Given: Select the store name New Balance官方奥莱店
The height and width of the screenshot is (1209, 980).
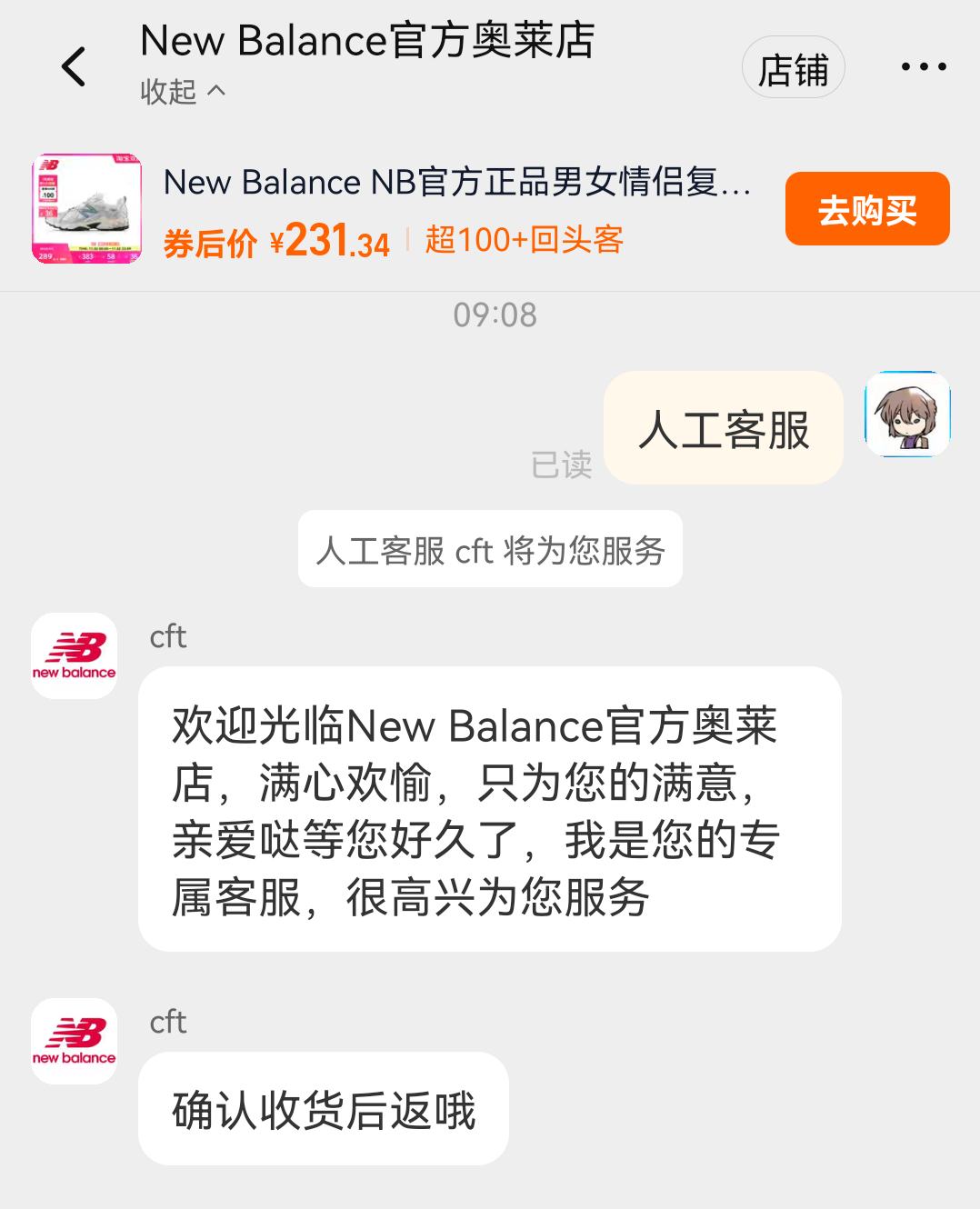Looking at the screenshot, I should (x=367, y=41).
